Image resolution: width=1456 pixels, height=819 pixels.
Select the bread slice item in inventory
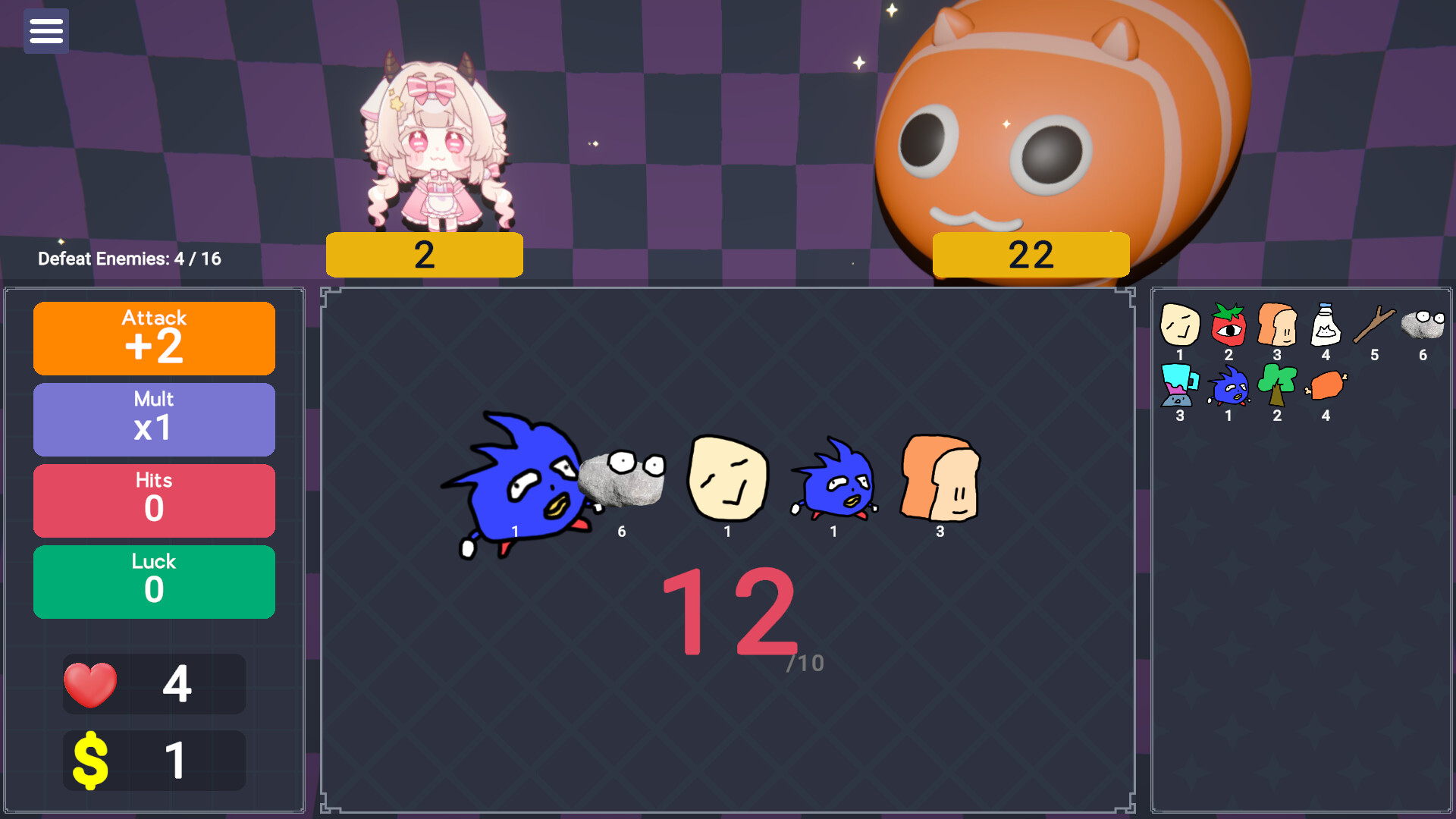click(1277, 325)
